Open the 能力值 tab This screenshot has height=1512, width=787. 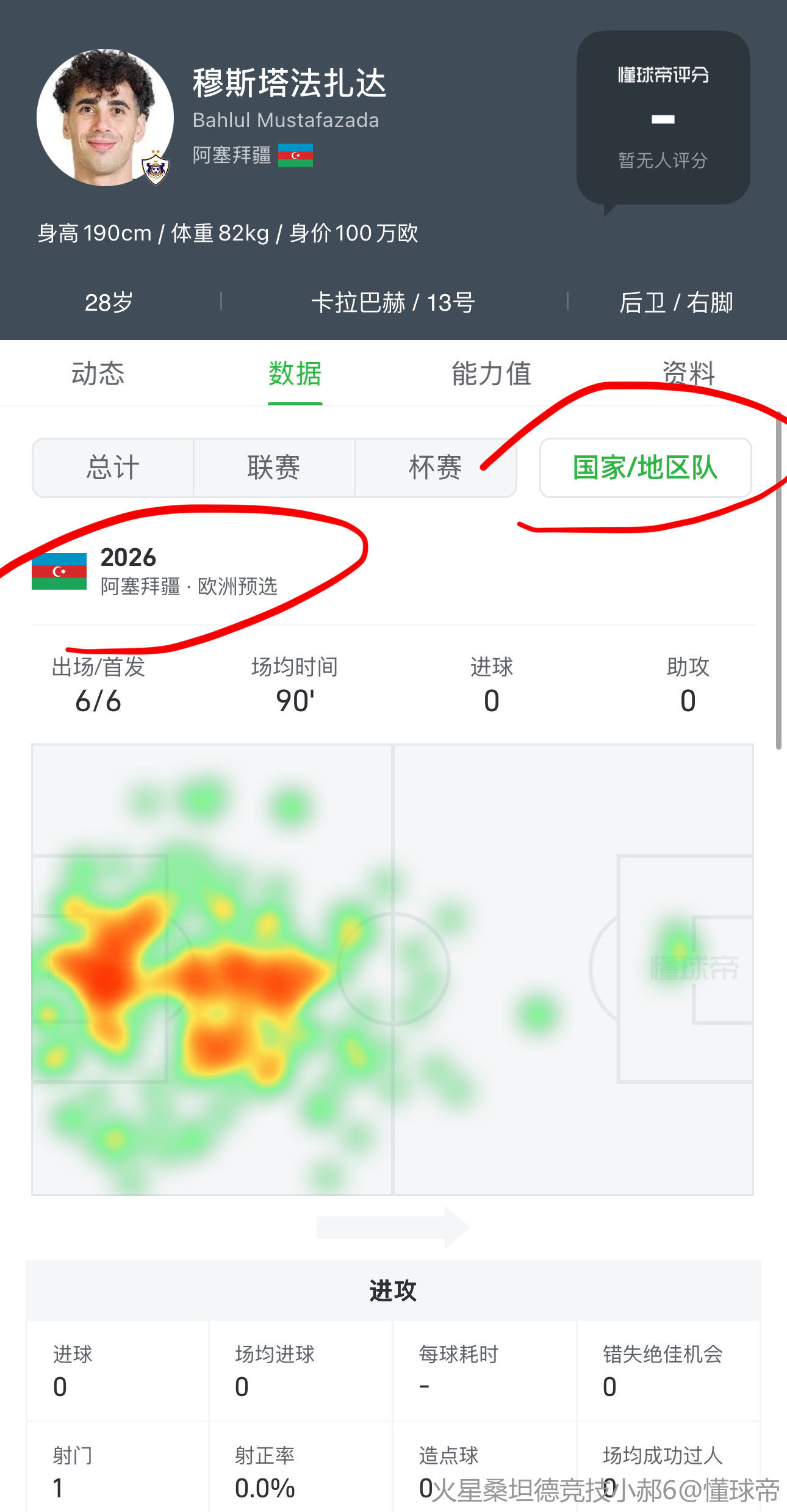pyautogui.click(x=491, y=374)
